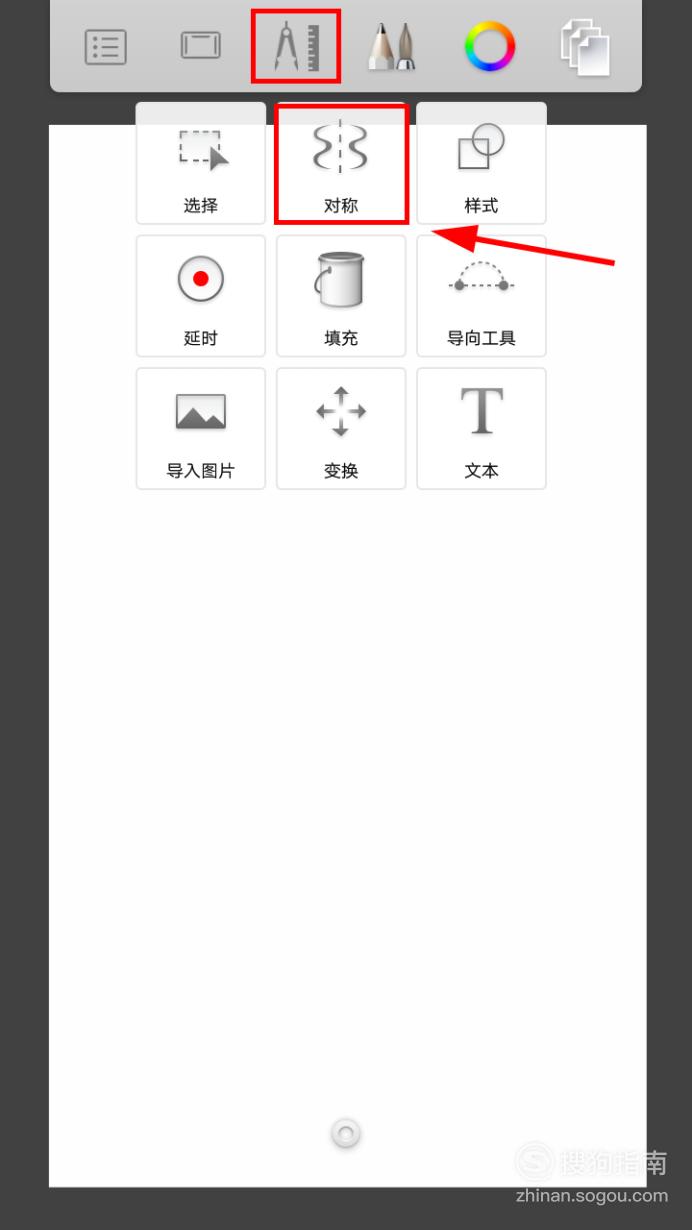Open the pencil brushes icon
This screenshot has width=692, height=1230.
391,46
